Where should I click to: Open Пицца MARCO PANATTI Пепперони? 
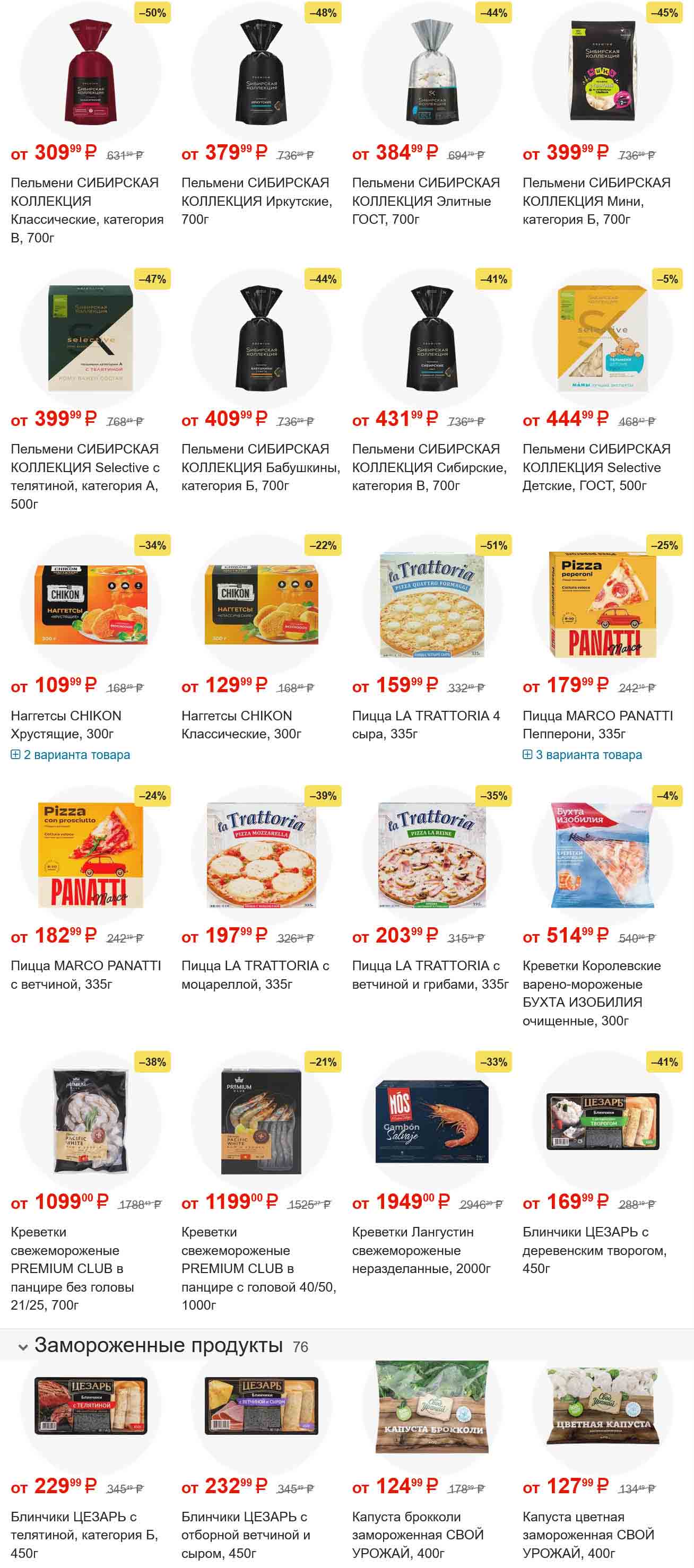tap(597, 725)
